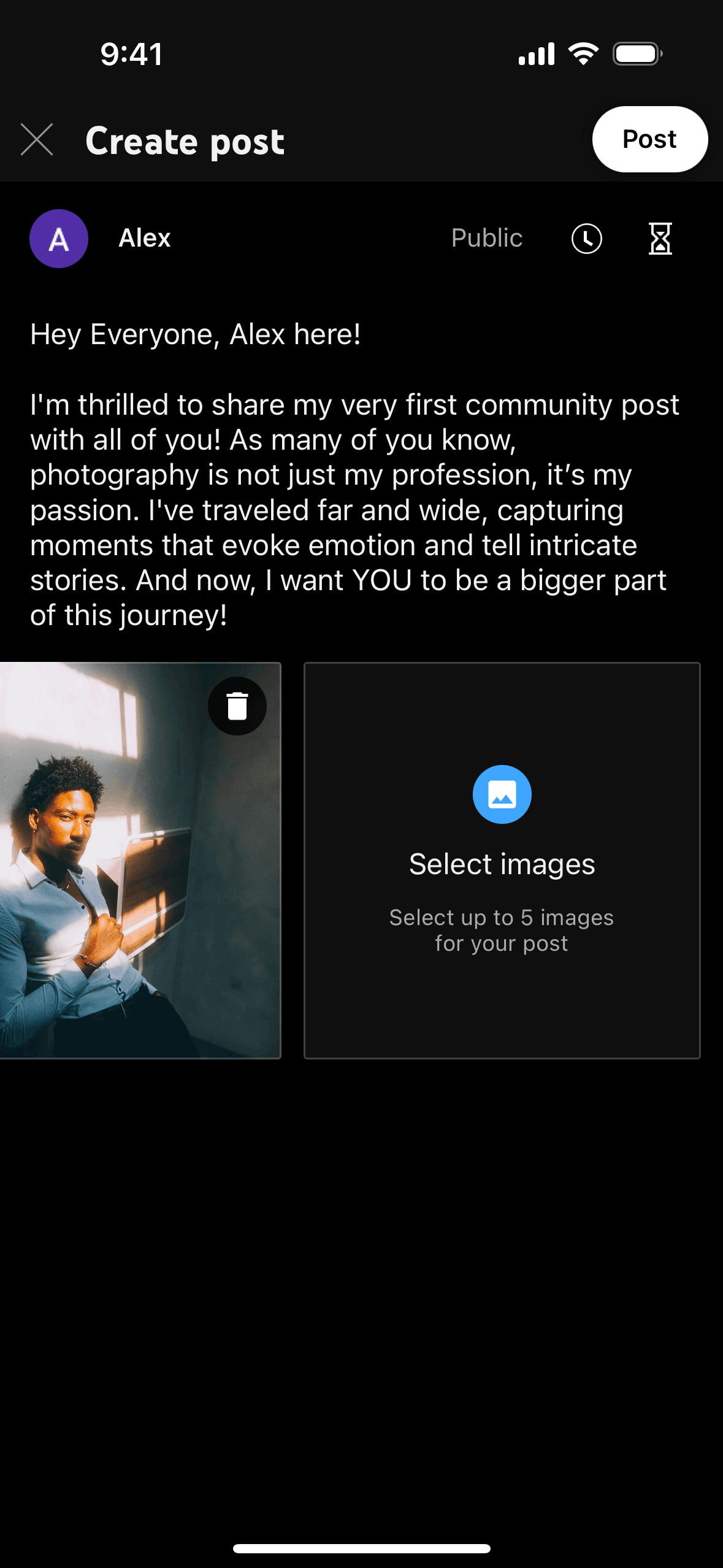The width and height of the screenshot is (723, 1568).
Task: Publish with the Post button
Action: (x=649, y=139)
